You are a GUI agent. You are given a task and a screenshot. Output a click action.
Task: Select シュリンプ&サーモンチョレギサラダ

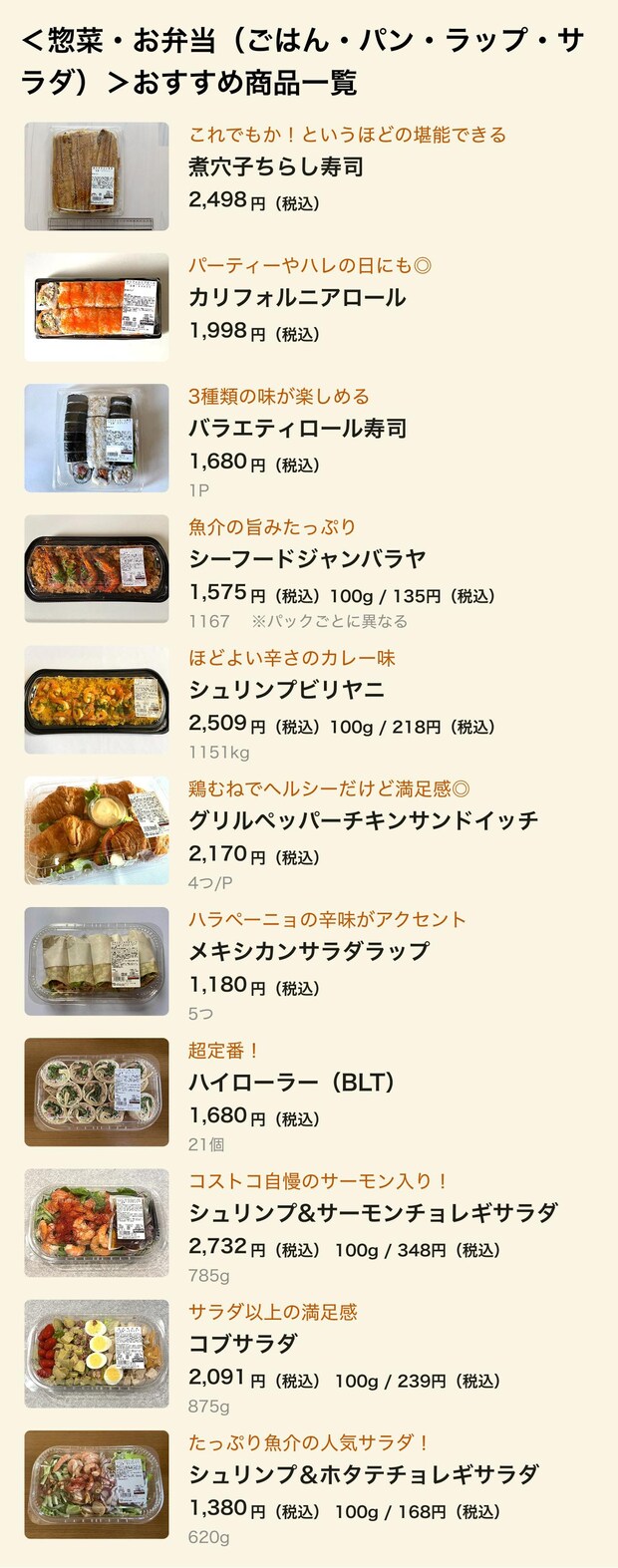pos(373,1213)
